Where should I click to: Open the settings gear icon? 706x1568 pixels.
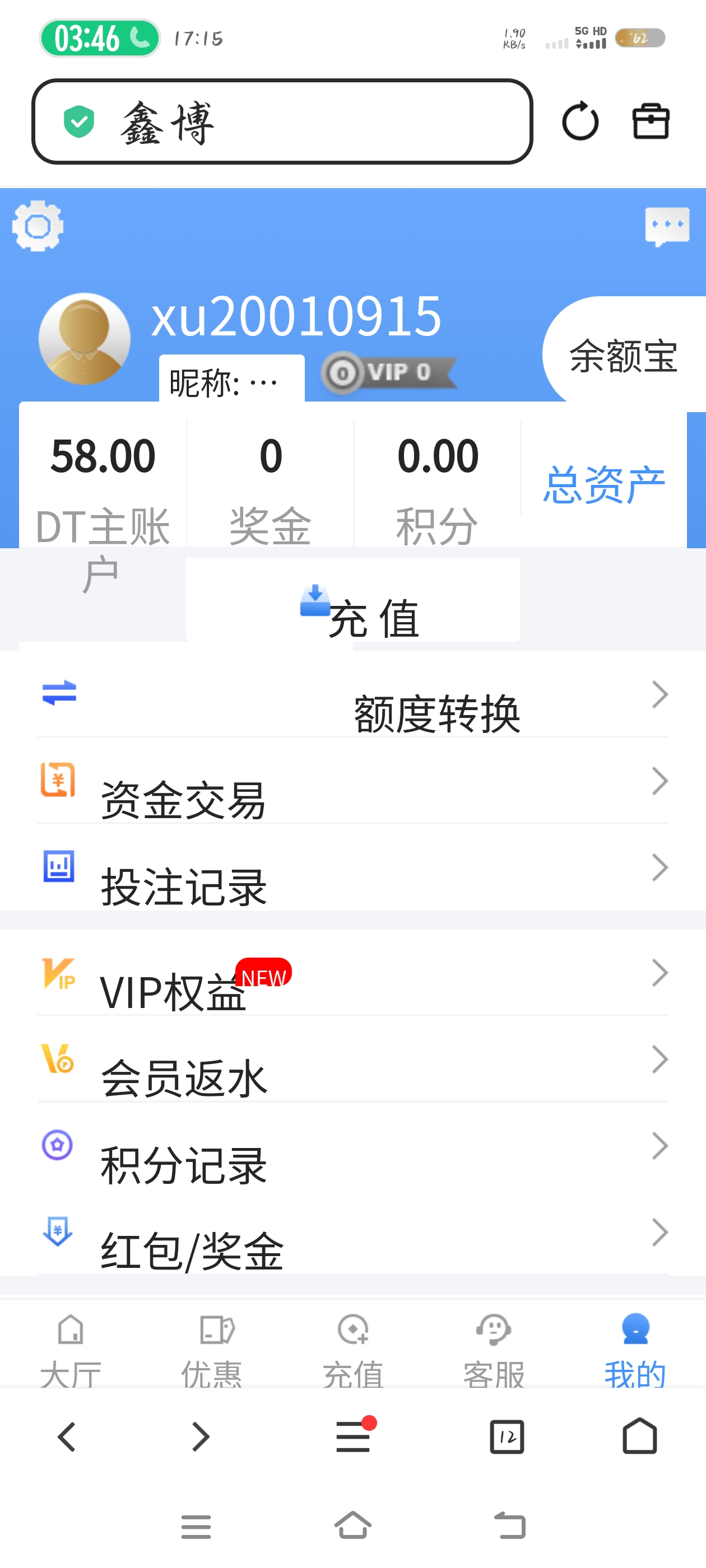[38, 226]
